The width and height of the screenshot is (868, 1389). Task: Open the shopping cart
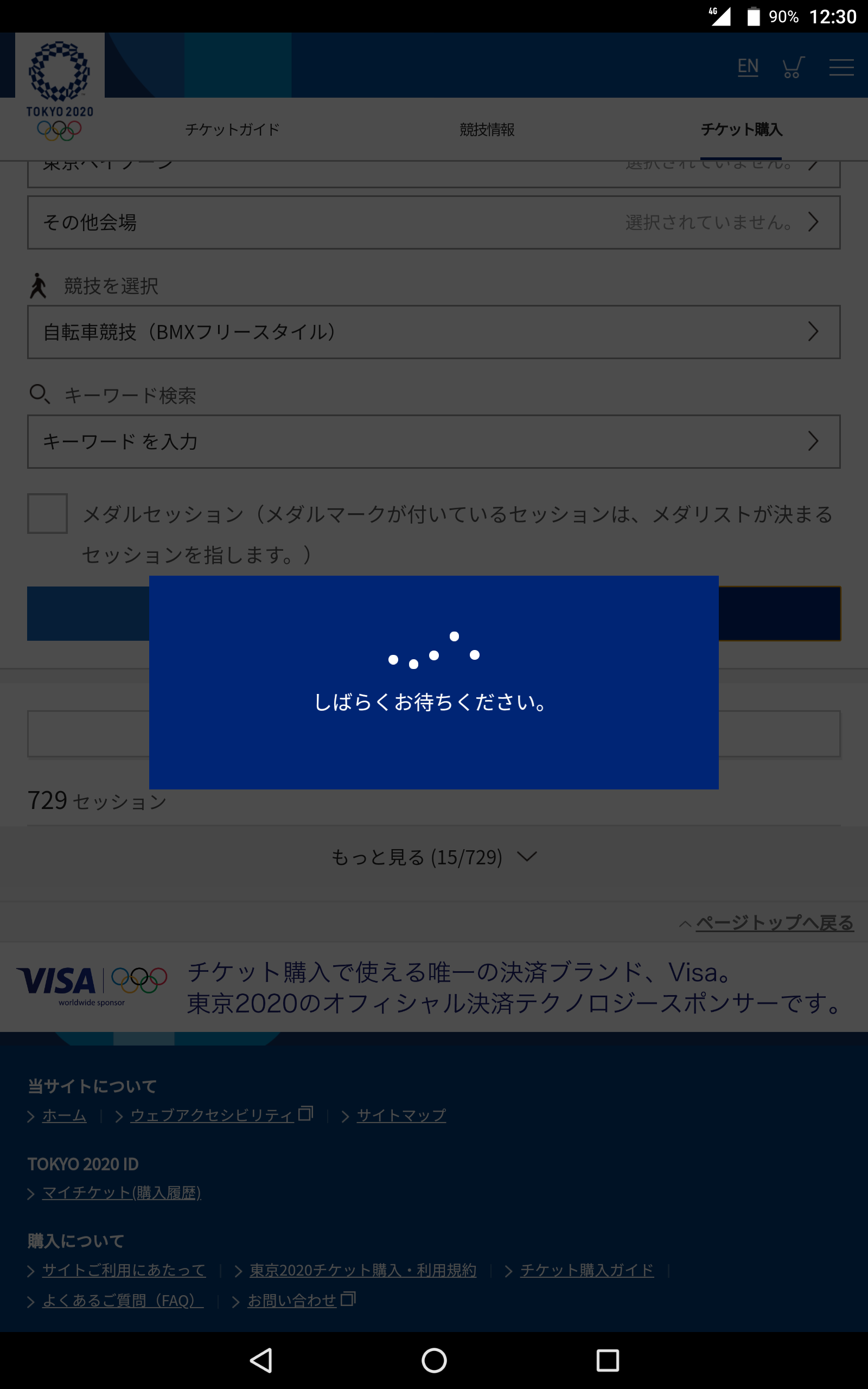point(793,67)
